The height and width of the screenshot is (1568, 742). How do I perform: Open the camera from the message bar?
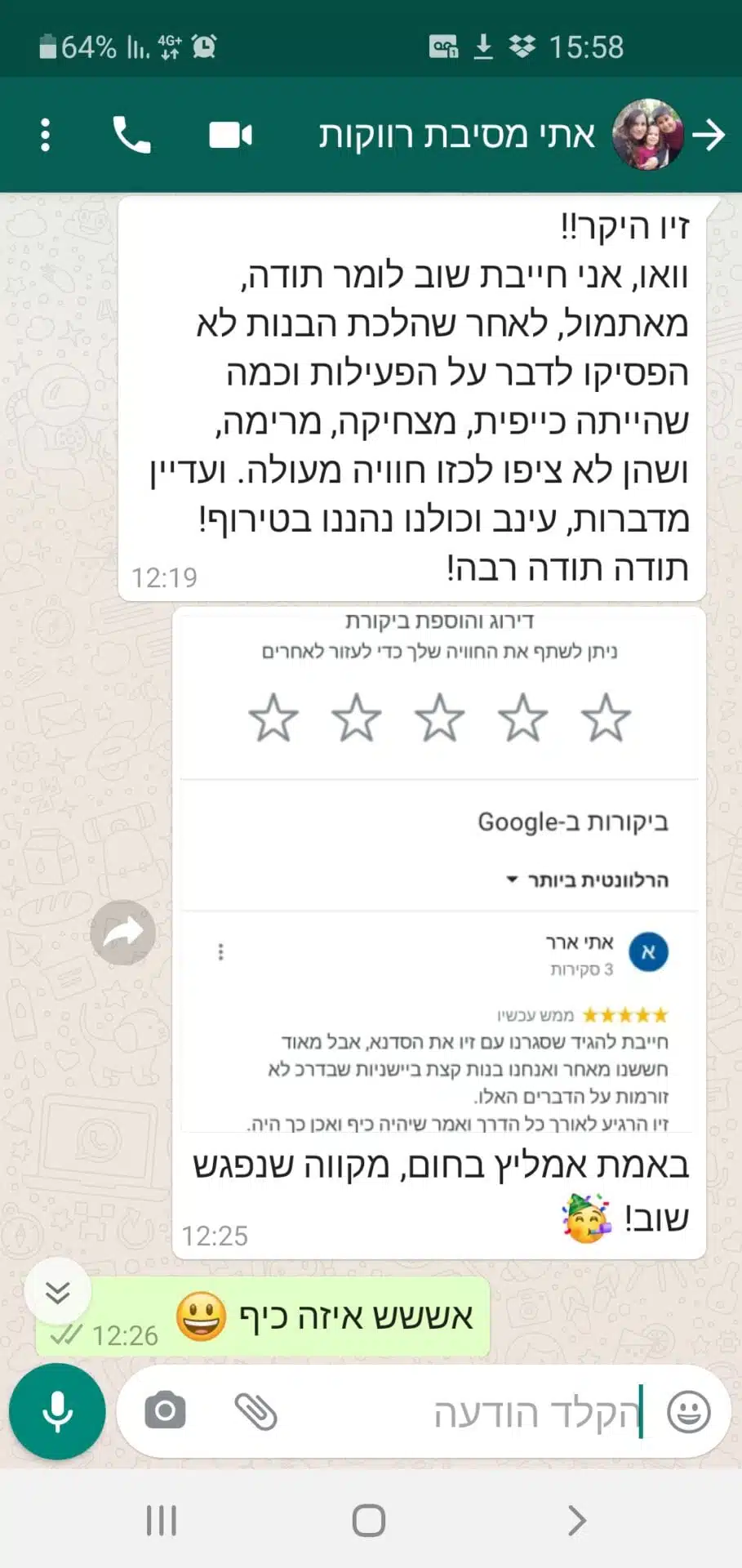165,1410
